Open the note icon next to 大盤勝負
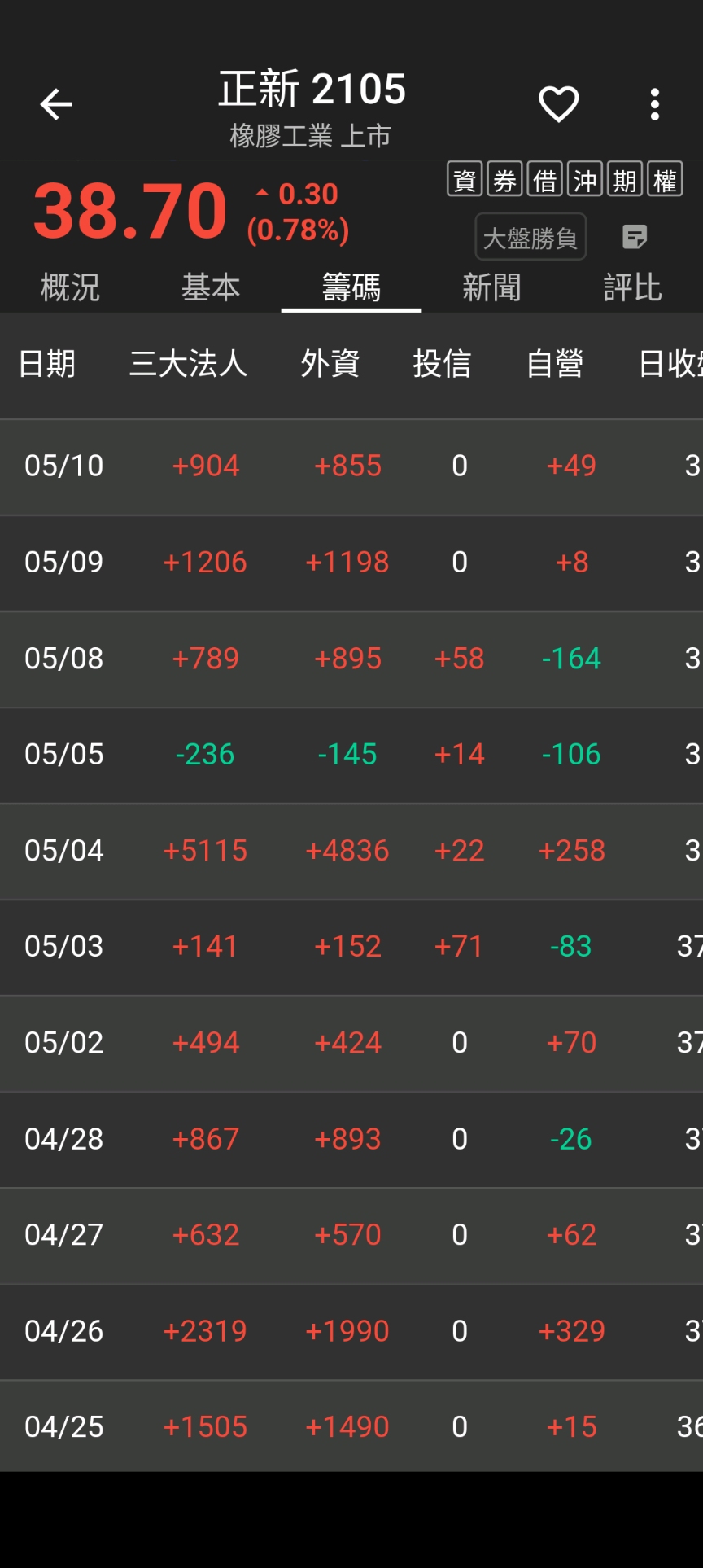 pyautogui.click(x=634, y=237)
